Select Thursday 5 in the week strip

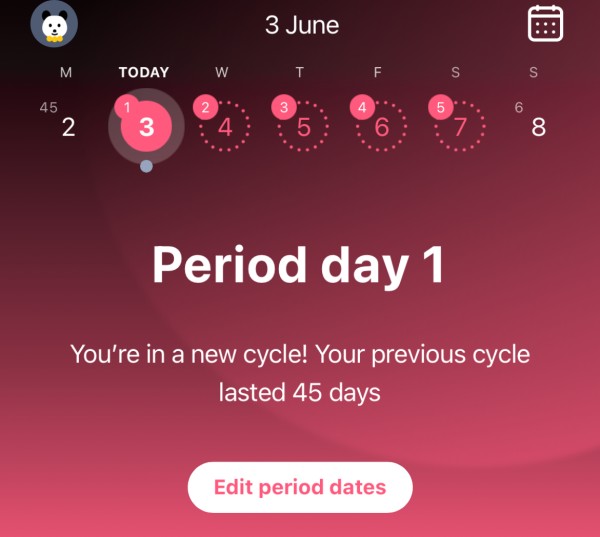(304, 127)
